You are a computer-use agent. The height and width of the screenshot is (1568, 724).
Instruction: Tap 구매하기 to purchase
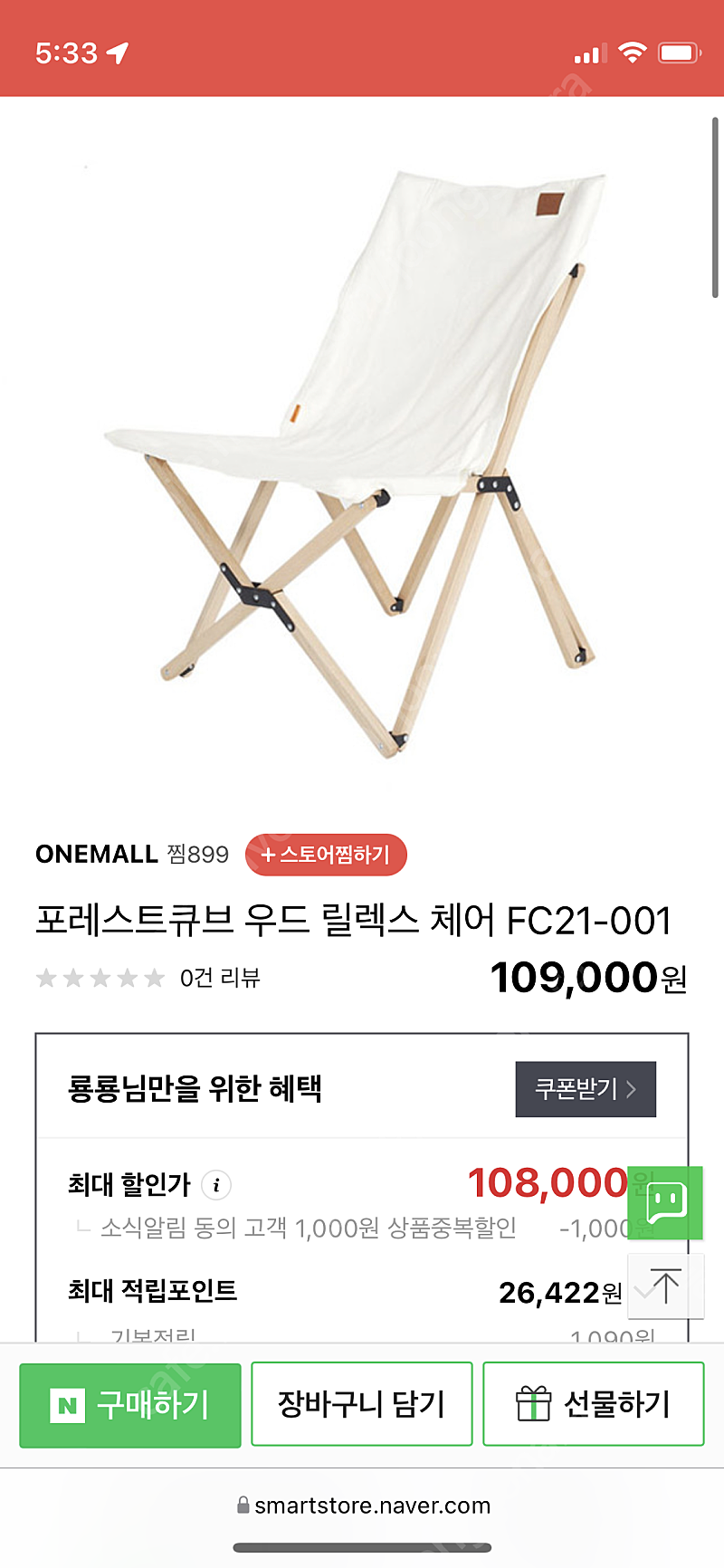click(130, 1405)
